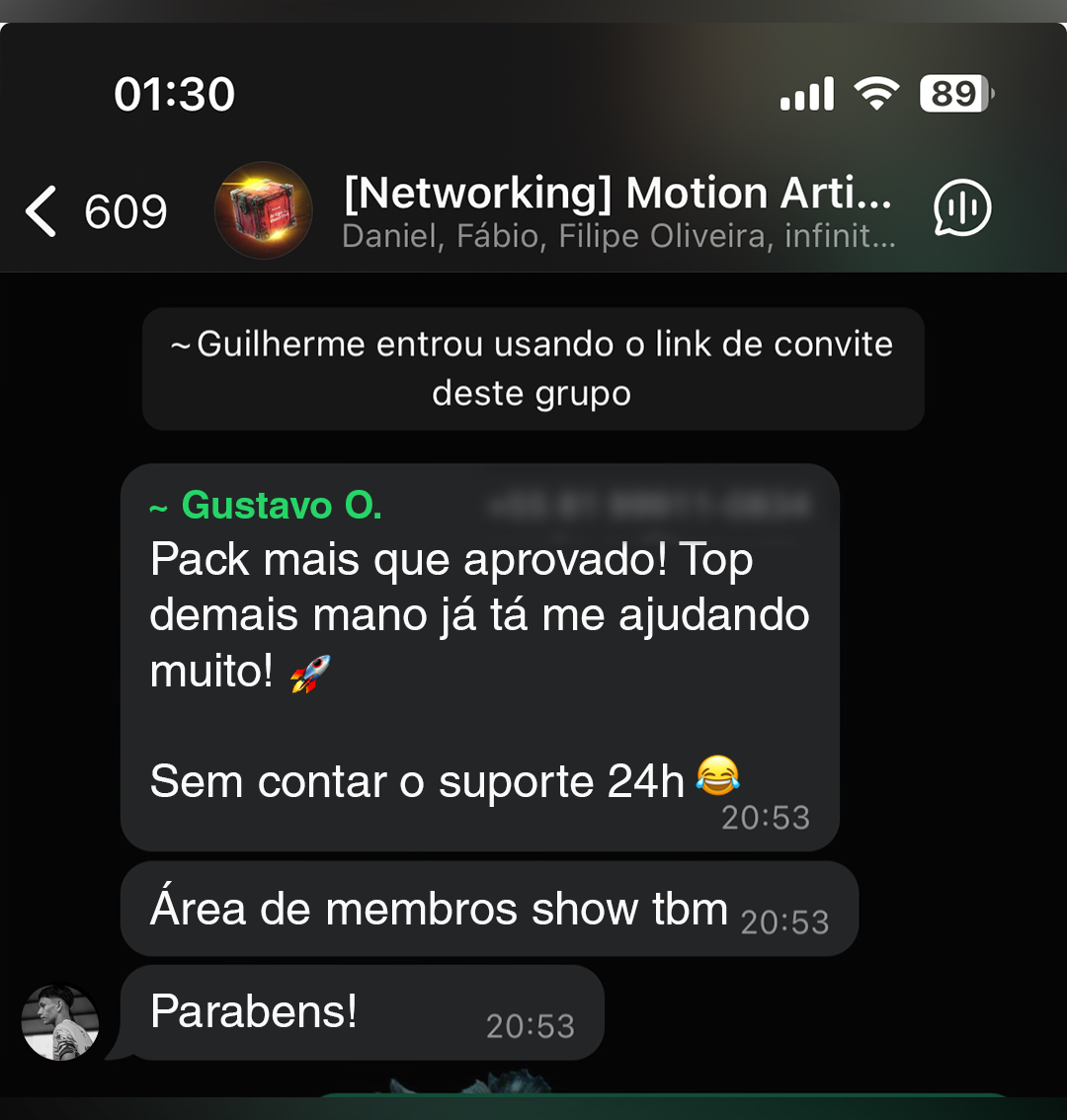
Task: Tap the back chevron to exit the chat
Action: tap(42, 210)
